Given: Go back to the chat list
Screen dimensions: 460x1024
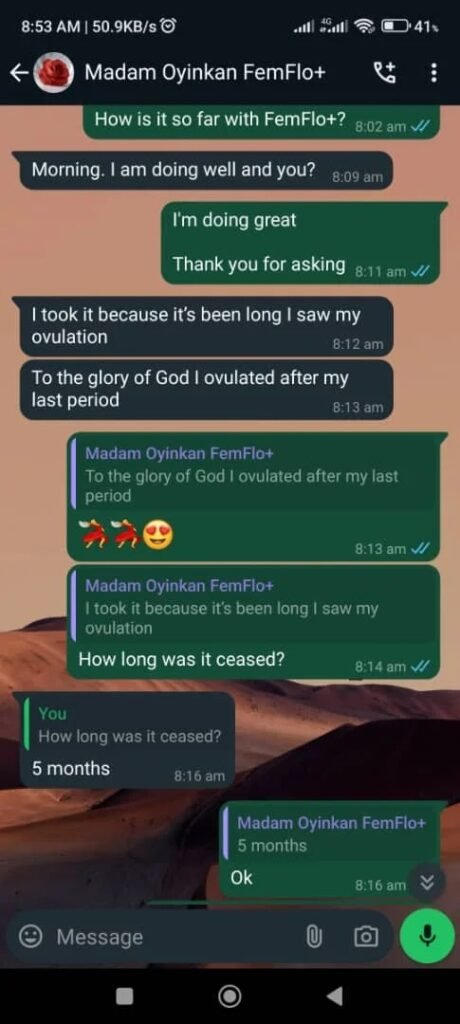Looking at the screenshot, I should 19,74.
